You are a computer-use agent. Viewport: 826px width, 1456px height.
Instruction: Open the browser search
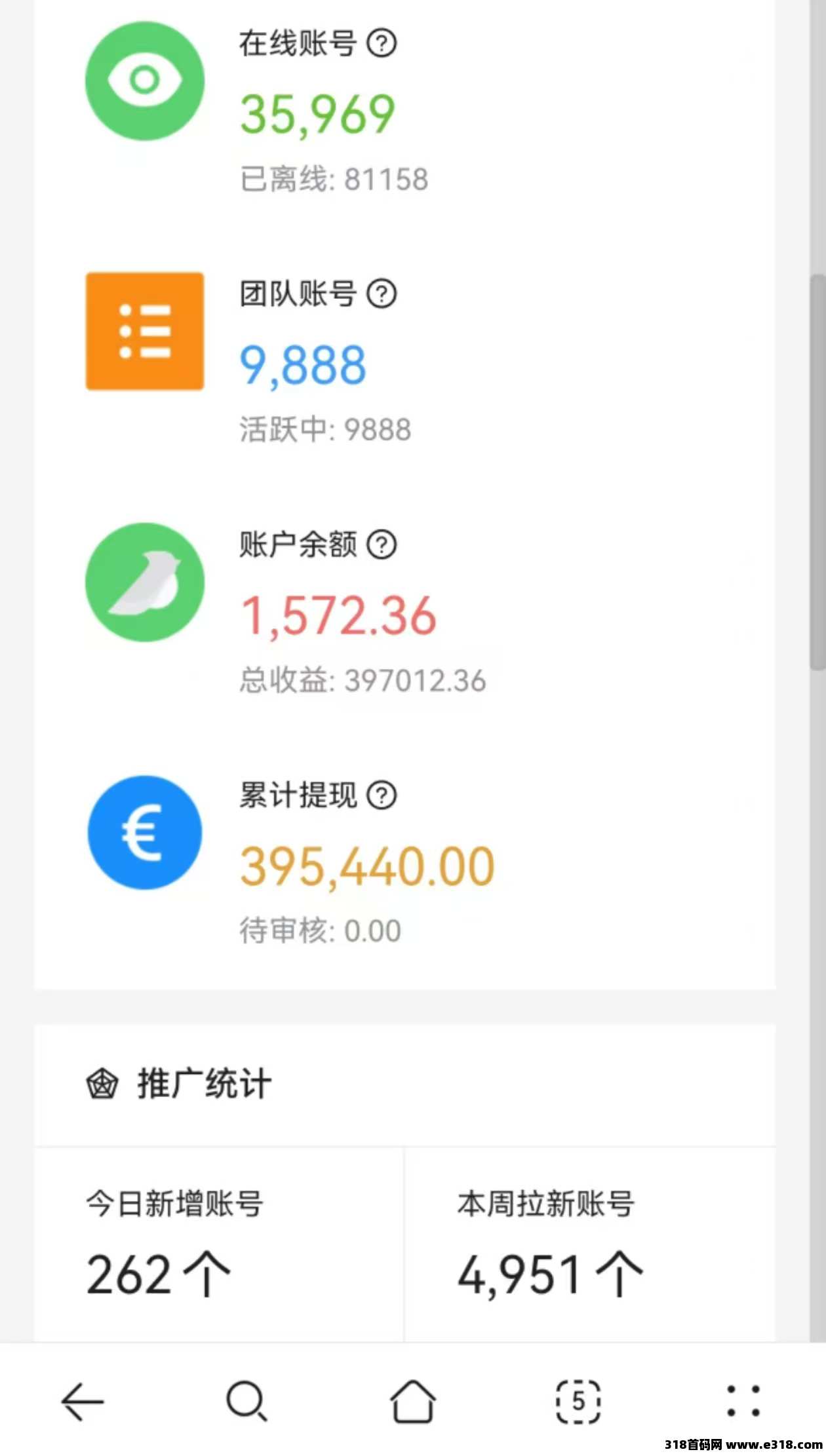[x=246, y=1402]
